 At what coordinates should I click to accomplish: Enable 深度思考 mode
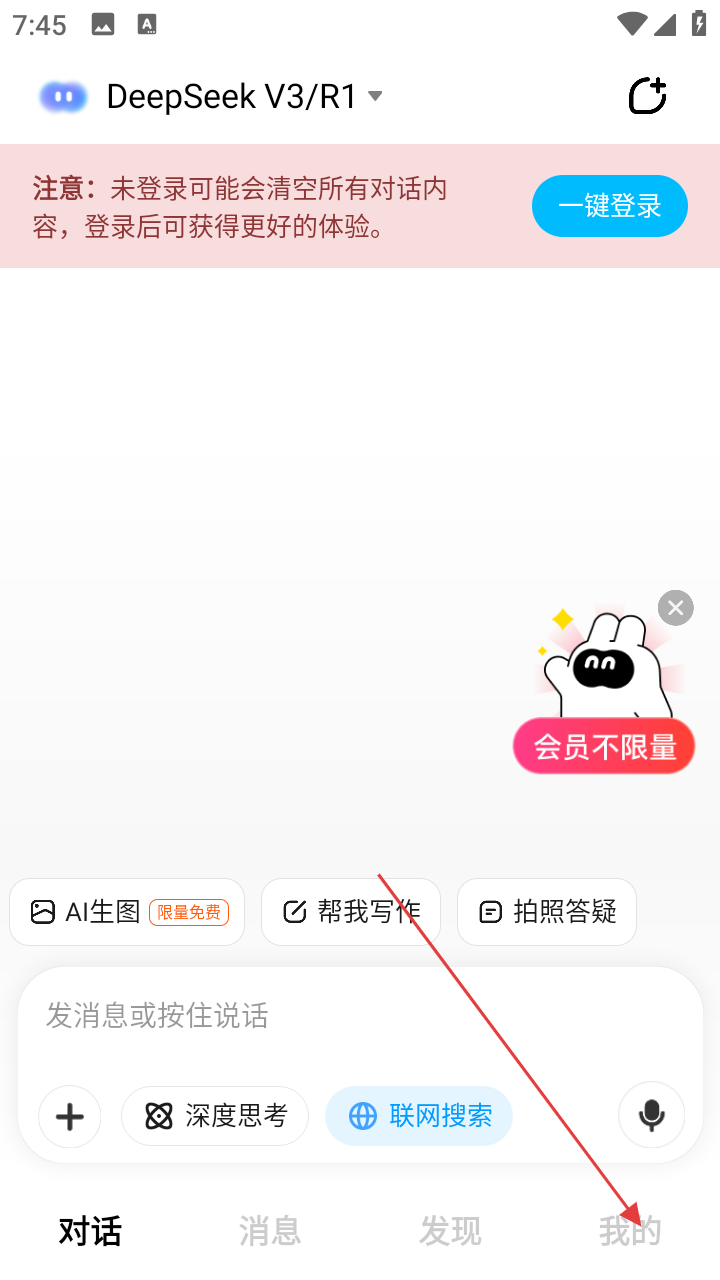[x=215, y=1116]
